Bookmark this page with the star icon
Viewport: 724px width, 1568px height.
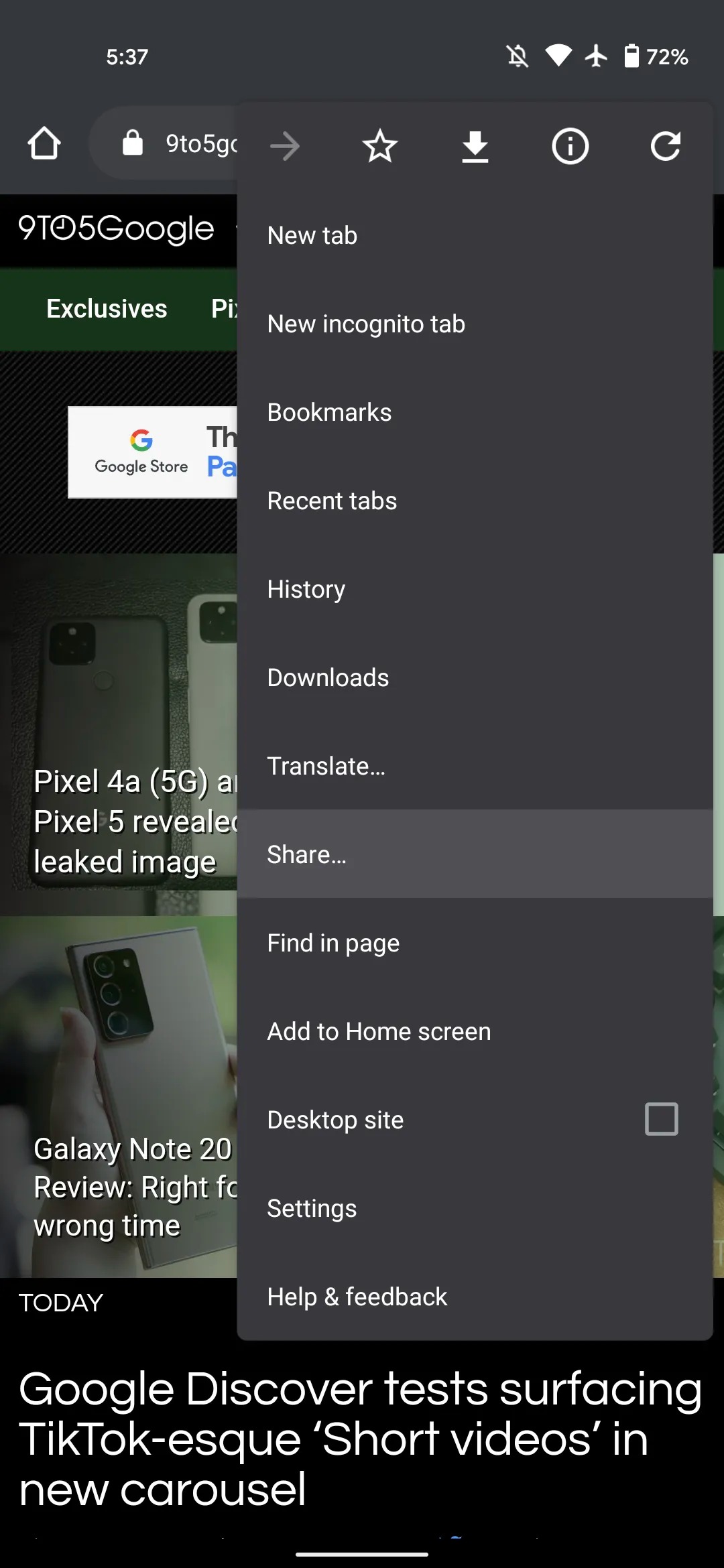[x=380, y=146]
